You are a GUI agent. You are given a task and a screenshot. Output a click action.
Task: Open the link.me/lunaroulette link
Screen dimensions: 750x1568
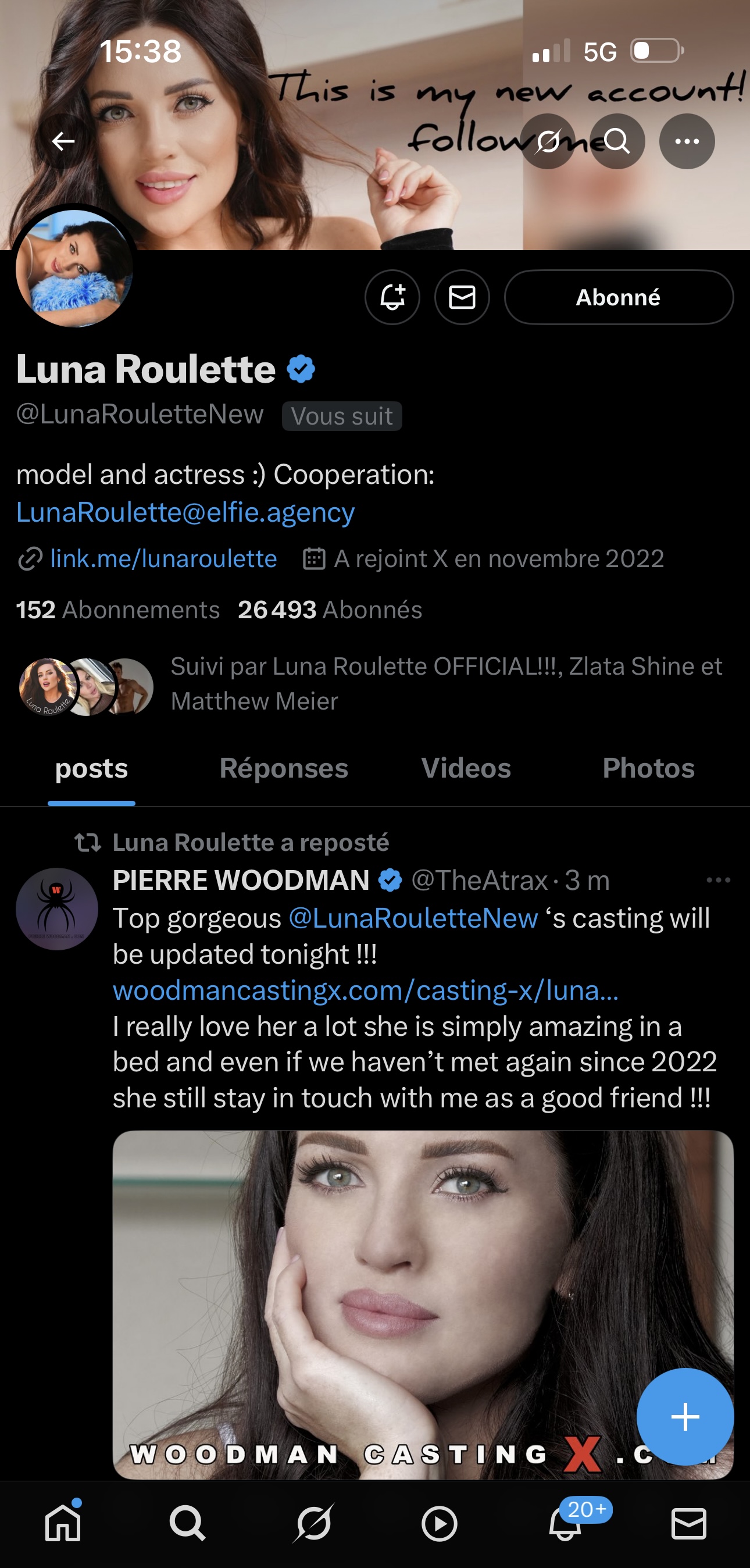tap(163, 558)
